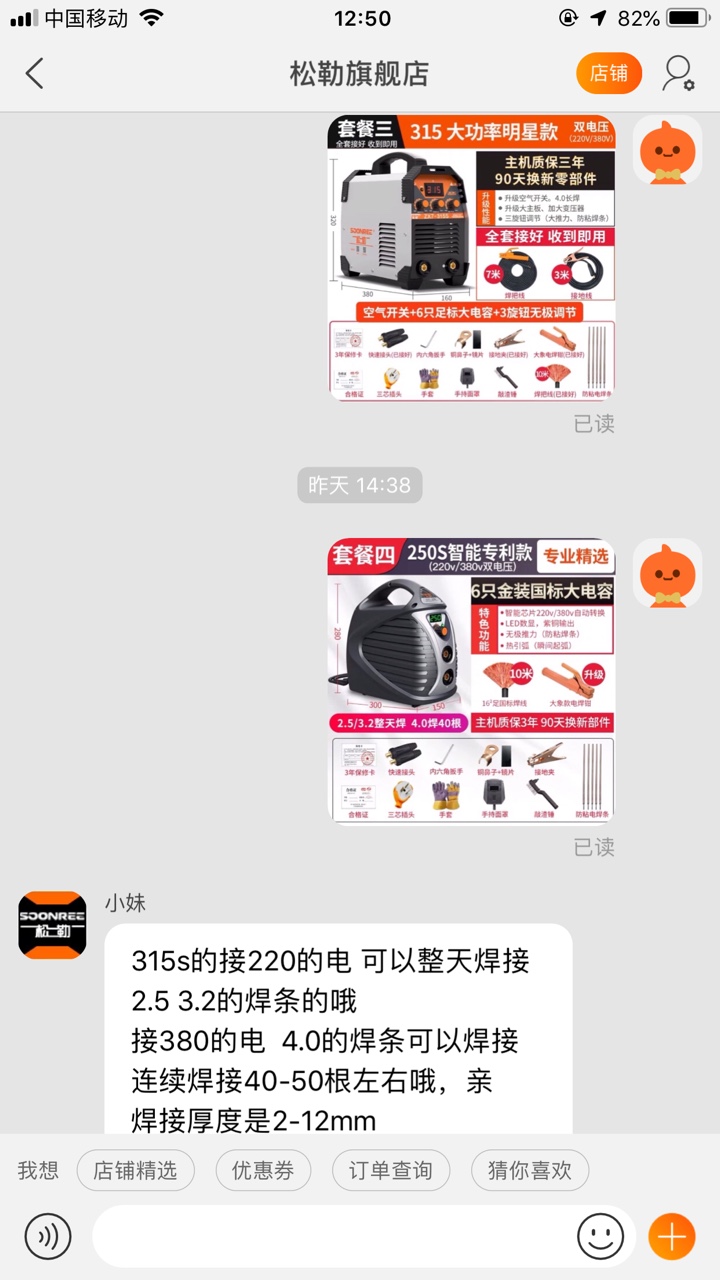Select the 猜你喜欢 chip

click(x=529, y=1170)
